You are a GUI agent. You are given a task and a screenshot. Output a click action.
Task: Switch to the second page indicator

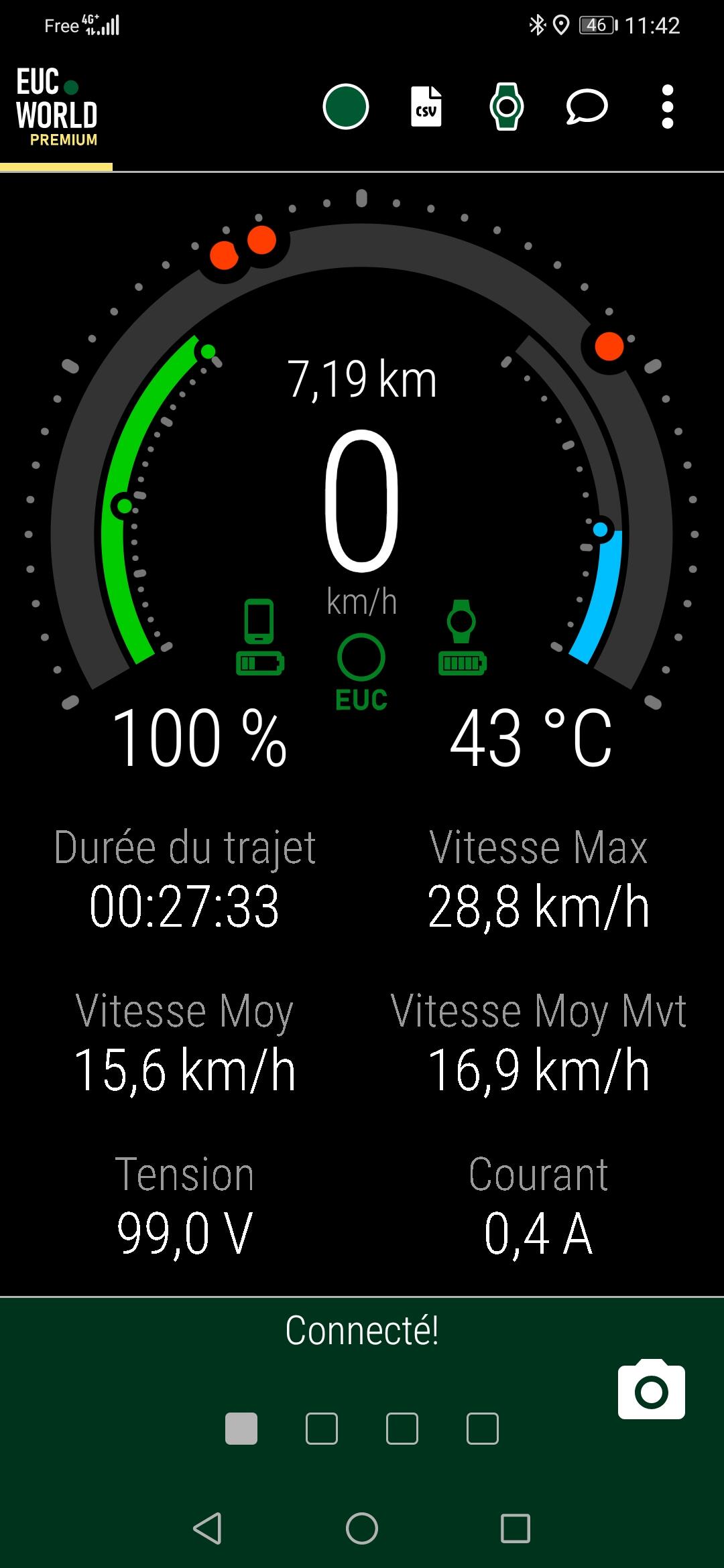(x=322, y=1428)
